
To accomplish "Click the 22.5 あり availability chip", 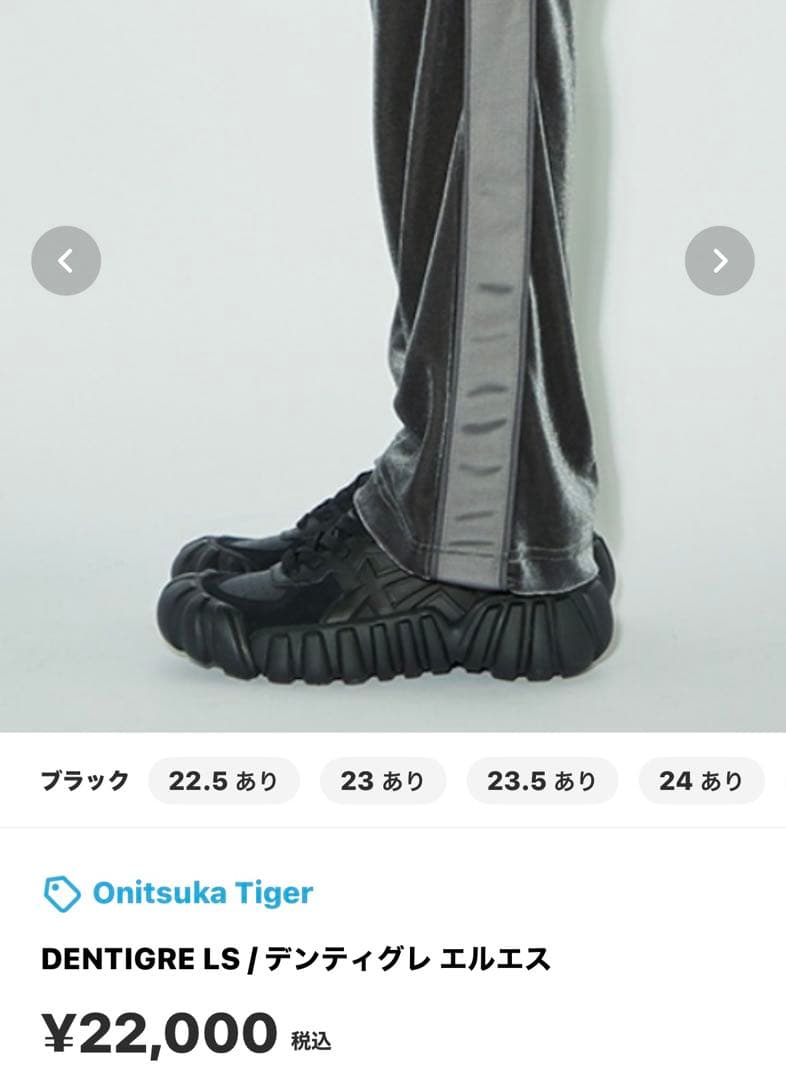I will click(x=222, y=781).
